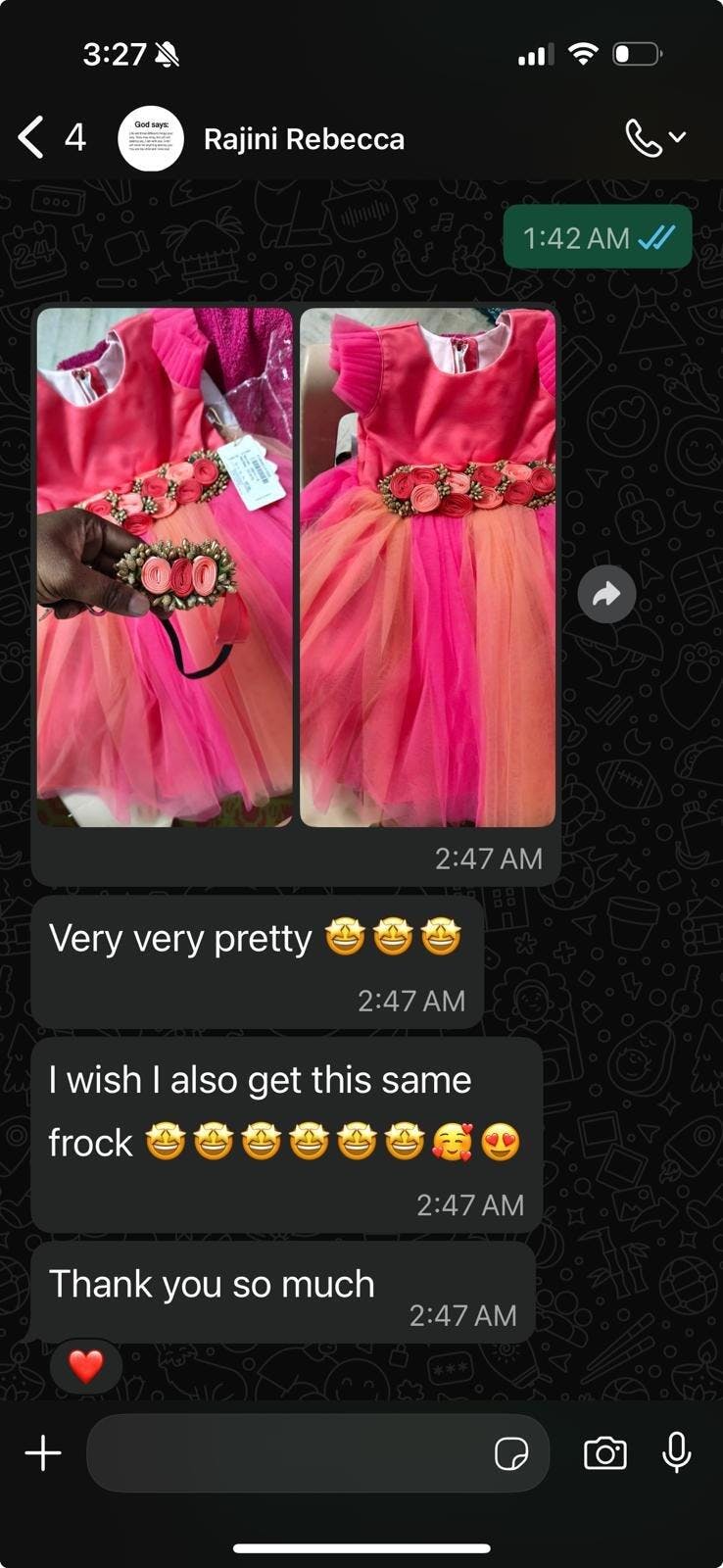Open Rajini Rebecca's profile picture
723x1568 pixels.
click(x=151, y=139)
